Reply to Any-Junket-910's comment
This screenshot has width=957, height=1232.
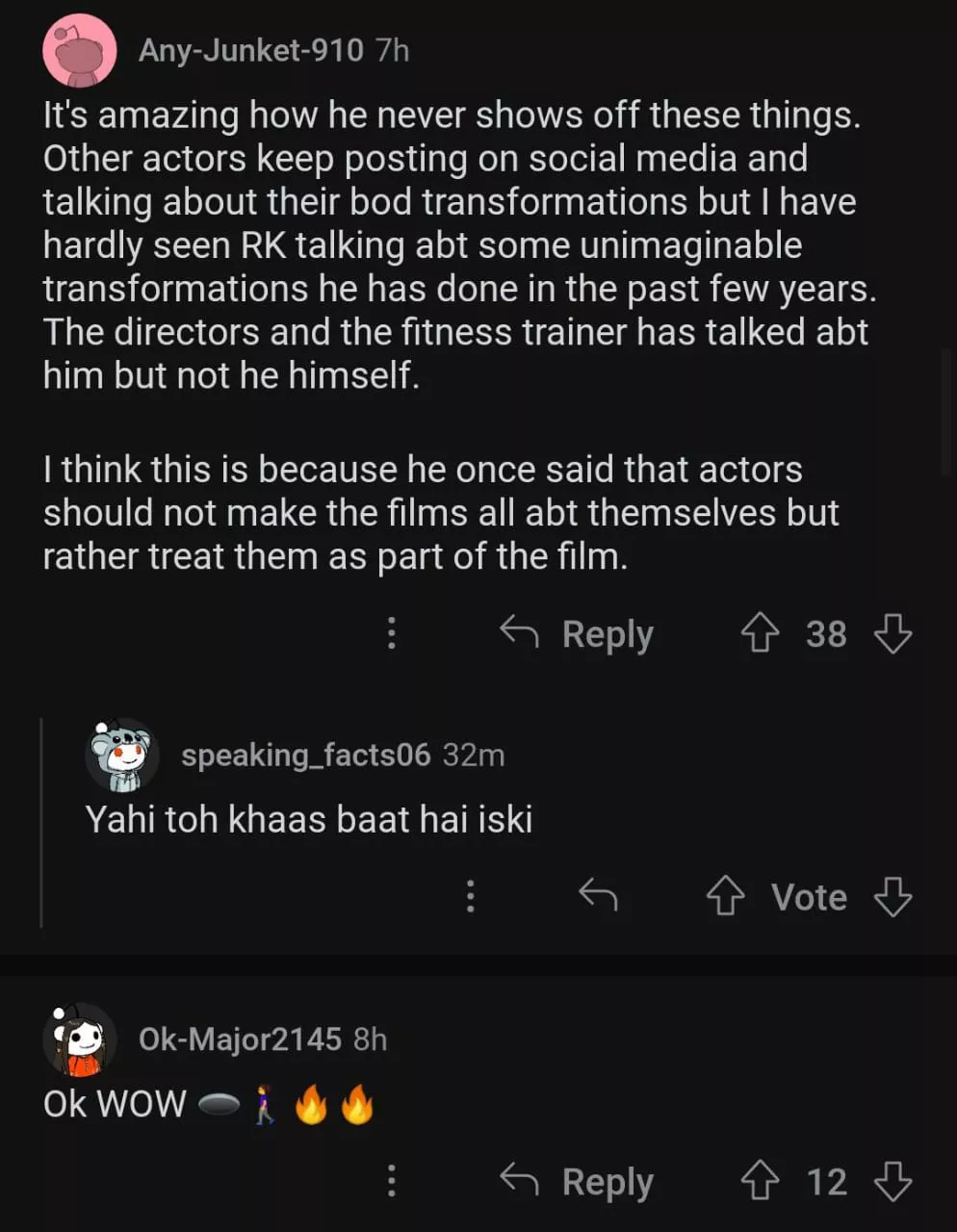coord(577,633)
